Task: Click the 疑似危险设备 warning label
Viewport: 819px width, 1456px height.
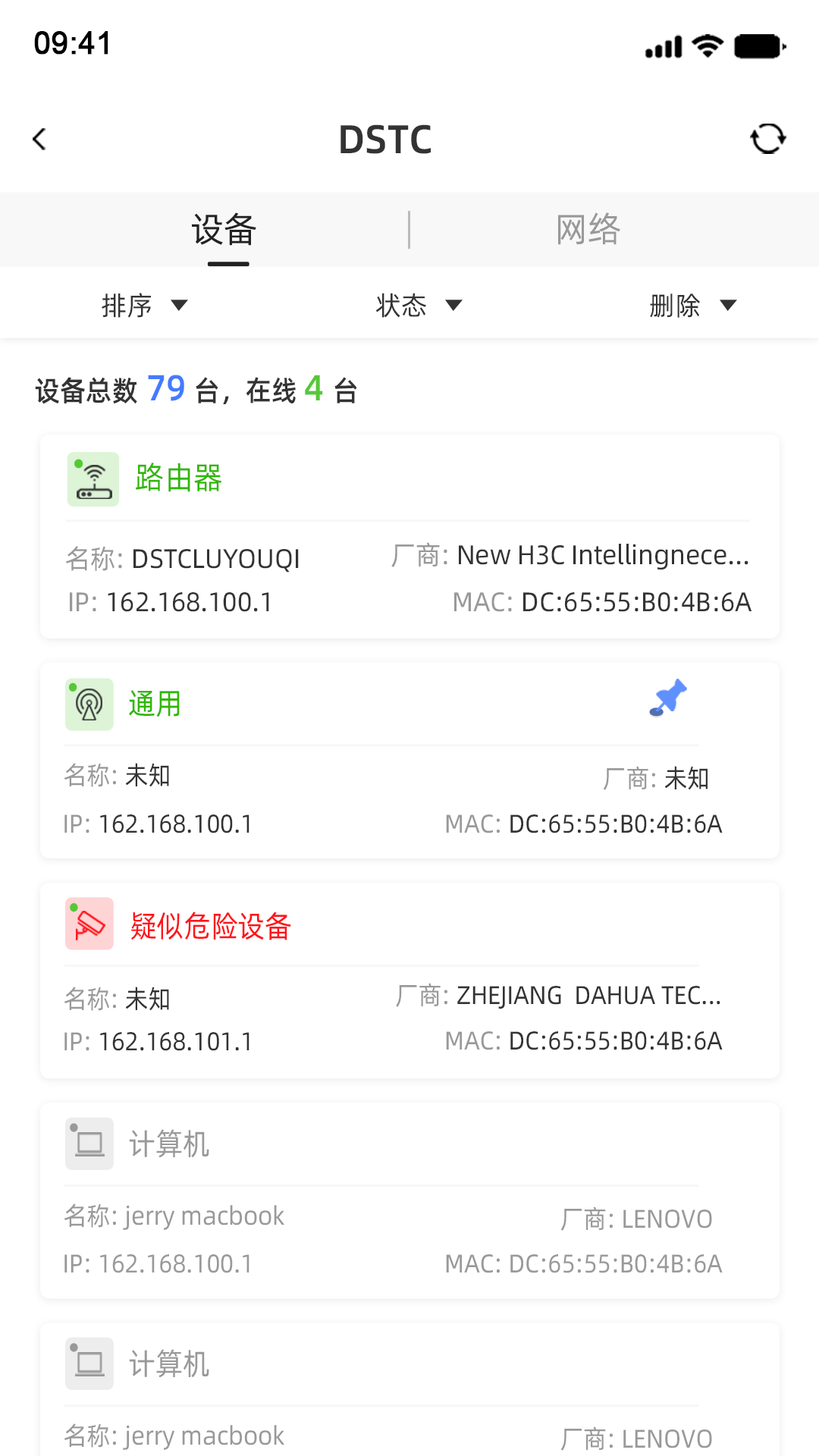Action: point(209,926)
